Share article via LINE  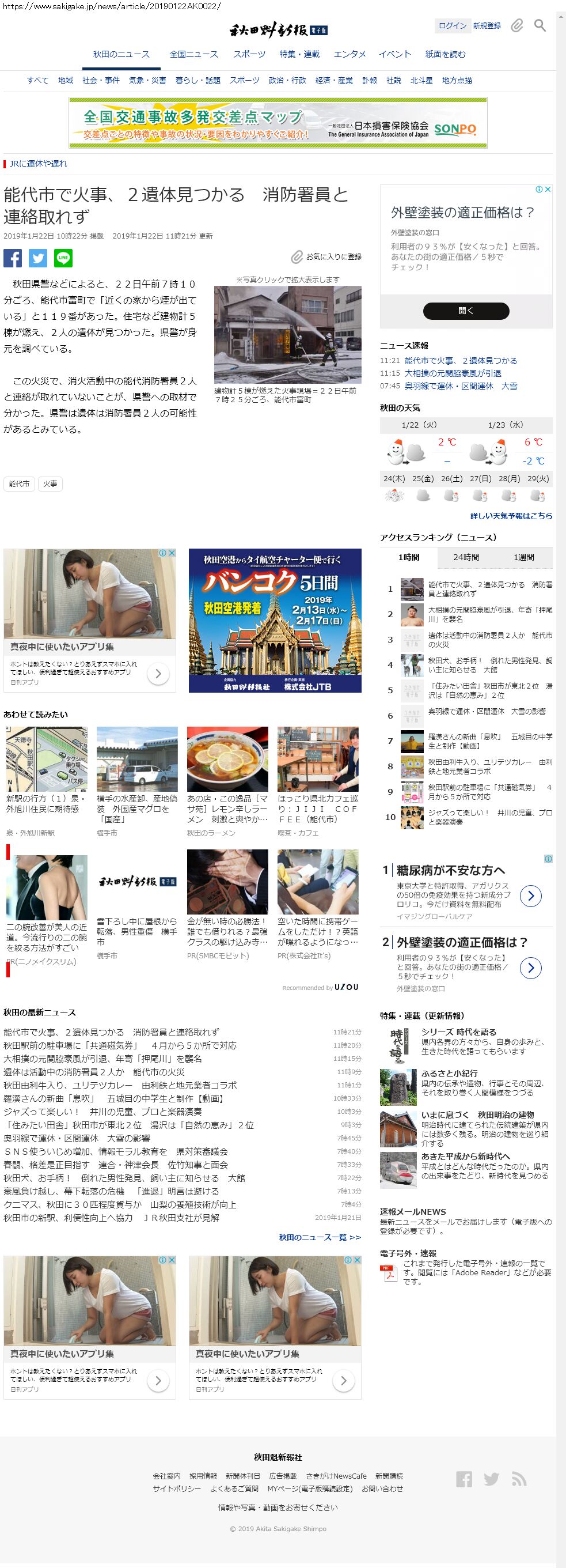click(63, 258)
